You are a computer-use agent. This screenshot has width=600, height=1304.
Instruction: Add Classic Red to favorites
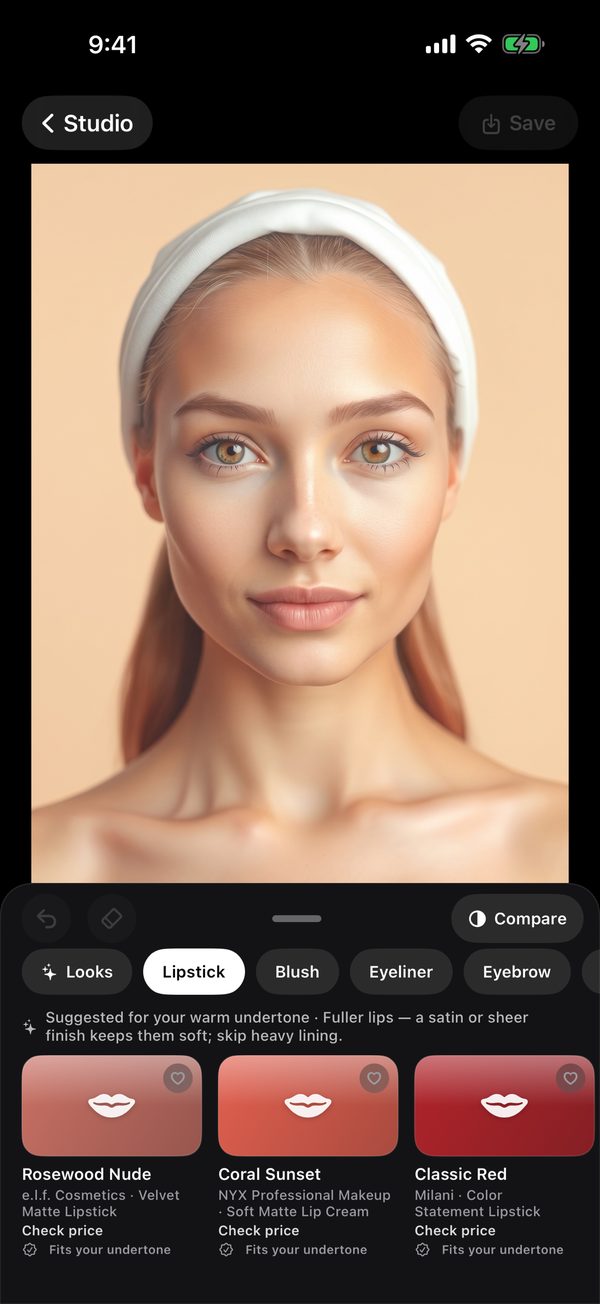pyautogui.click(x=570, y=1078)
